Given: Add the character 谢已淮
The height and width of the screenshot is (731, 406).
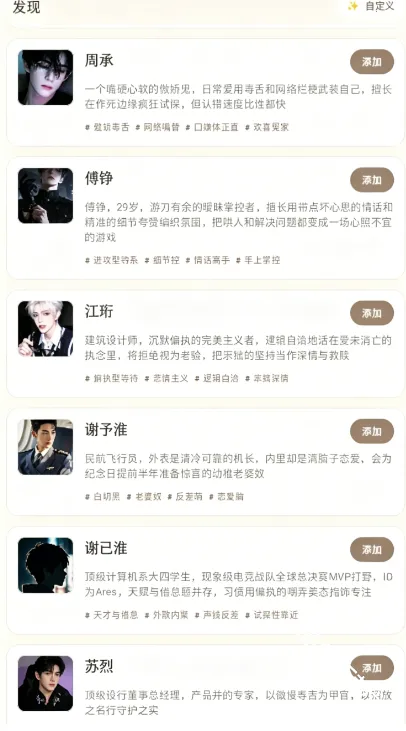Looking at the screenshot, I should 372,550.
